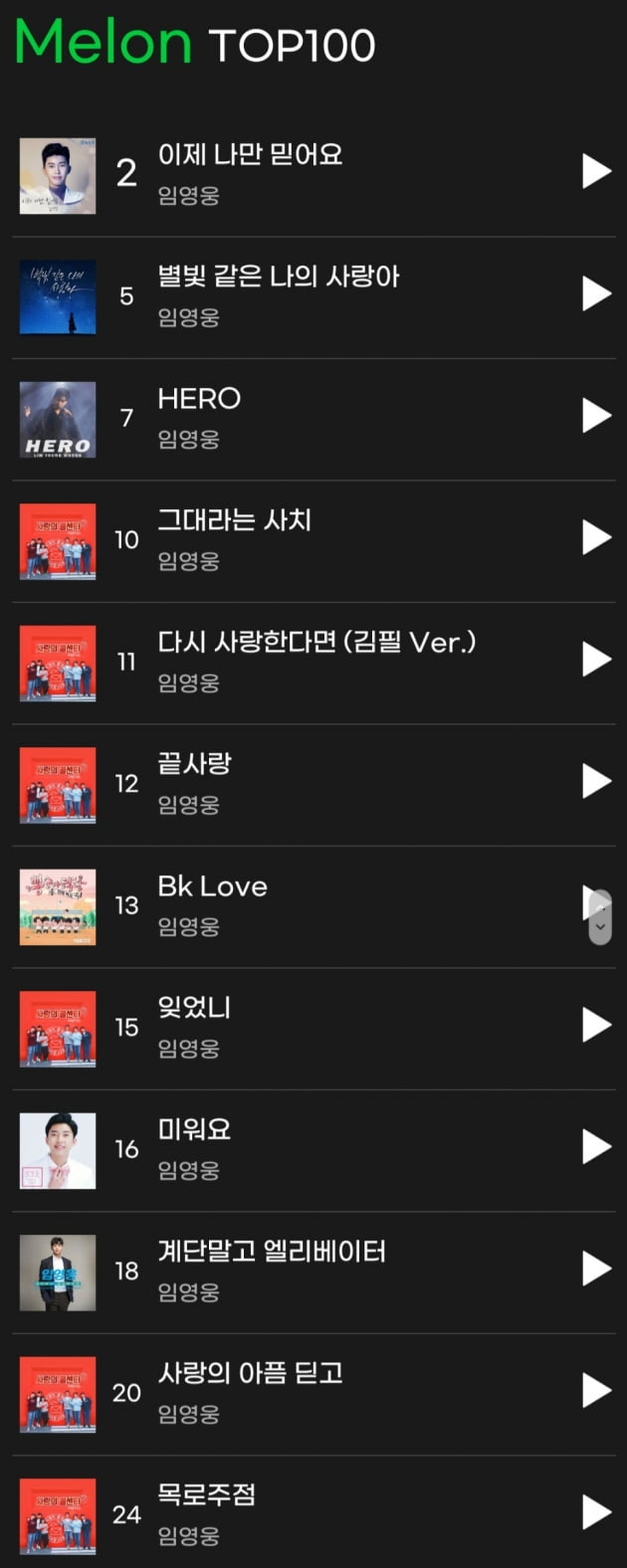The image size is (627, 1568).
Task: Tap the fast scroll handle
Action: coord(599,917)
